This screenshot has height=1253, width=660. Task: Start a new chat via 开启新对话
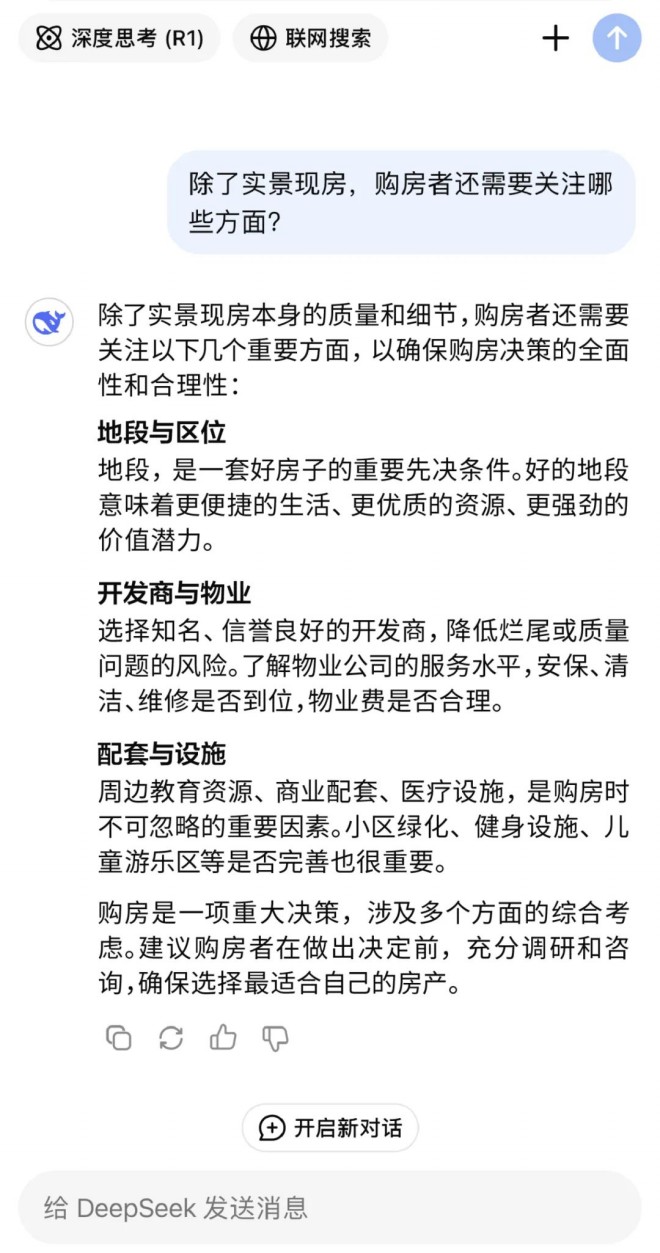[x=330, y=1128]
